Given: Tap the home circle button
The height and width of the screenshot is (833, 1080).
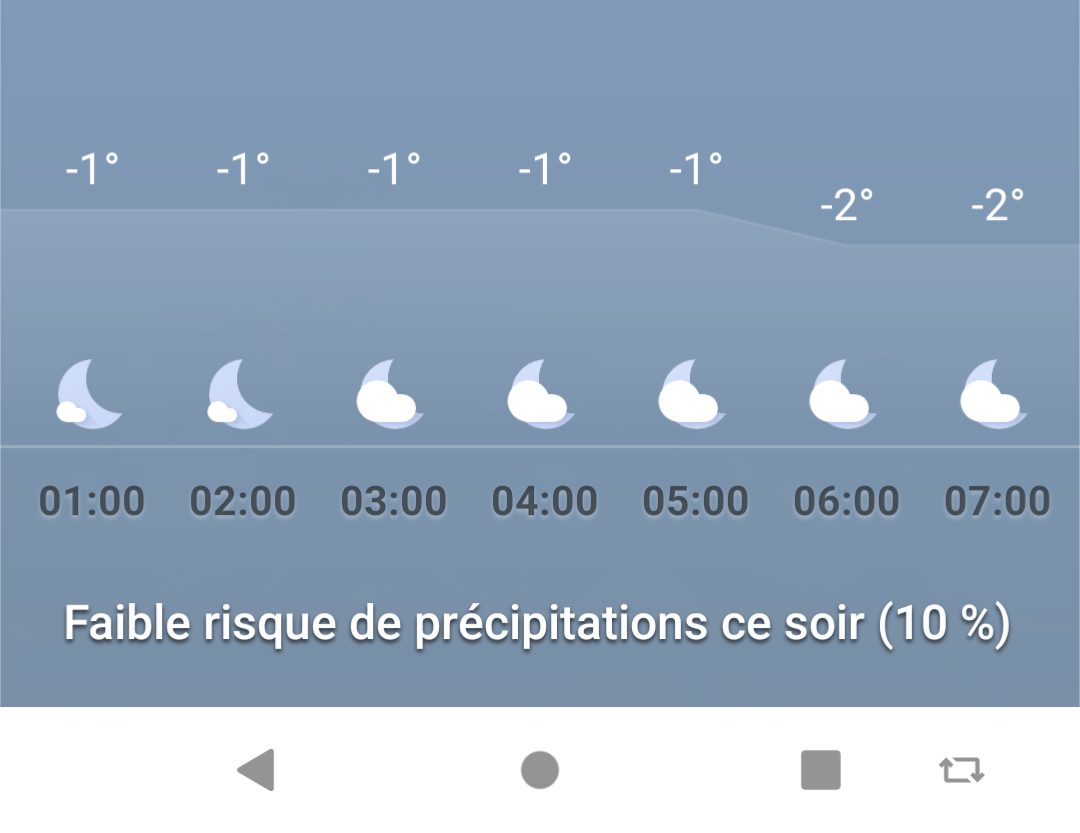Looking at the screenshot, I should tap(540, 770).
